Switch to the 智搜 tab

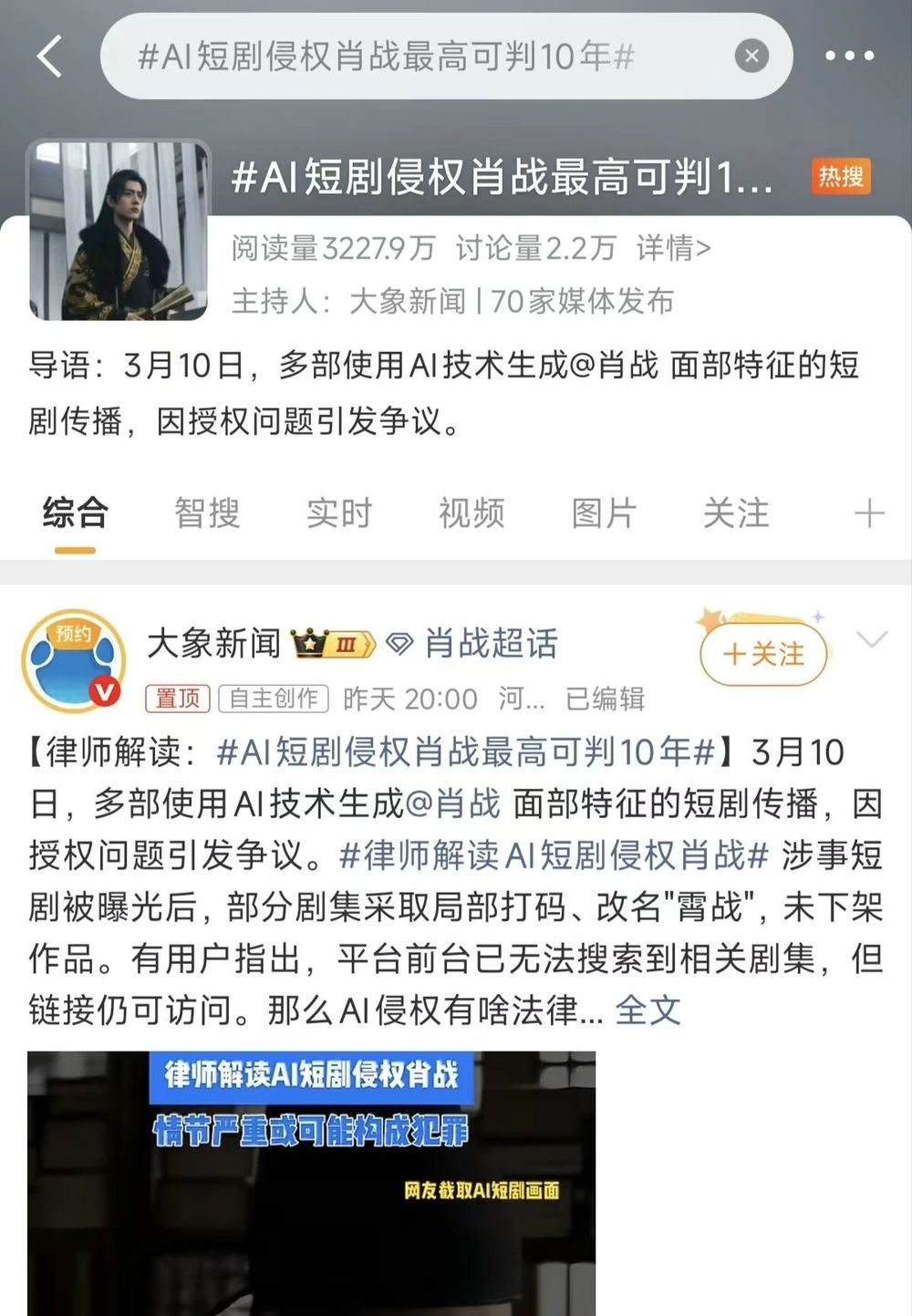click(x=207, y=513)
